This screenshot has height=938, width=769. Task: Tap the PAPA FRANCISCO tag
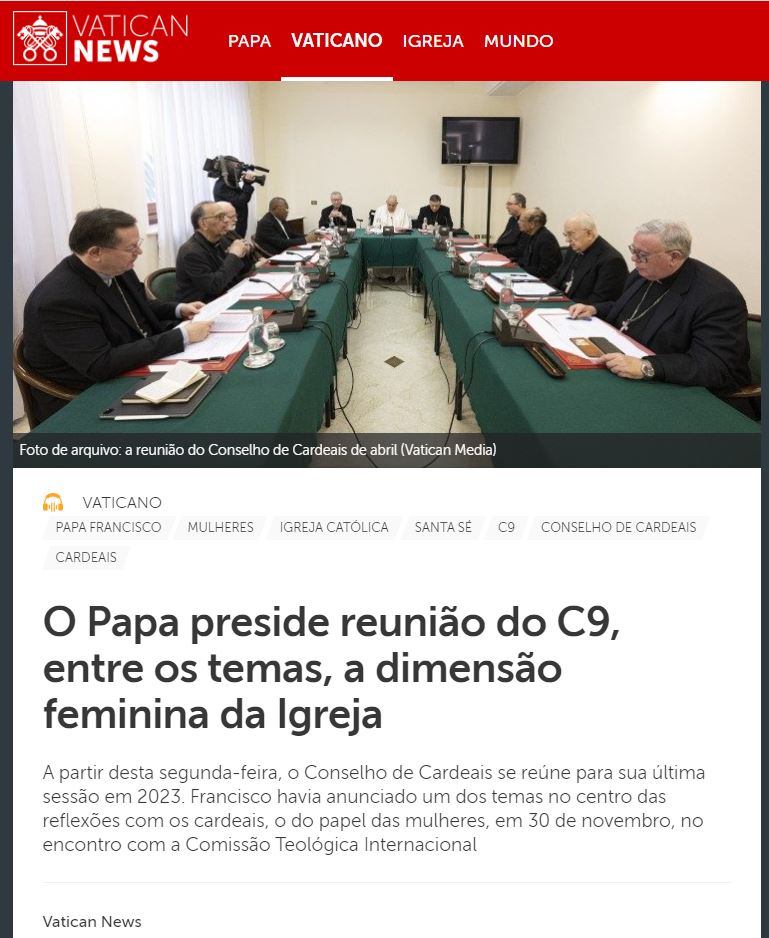pos(108,527)
